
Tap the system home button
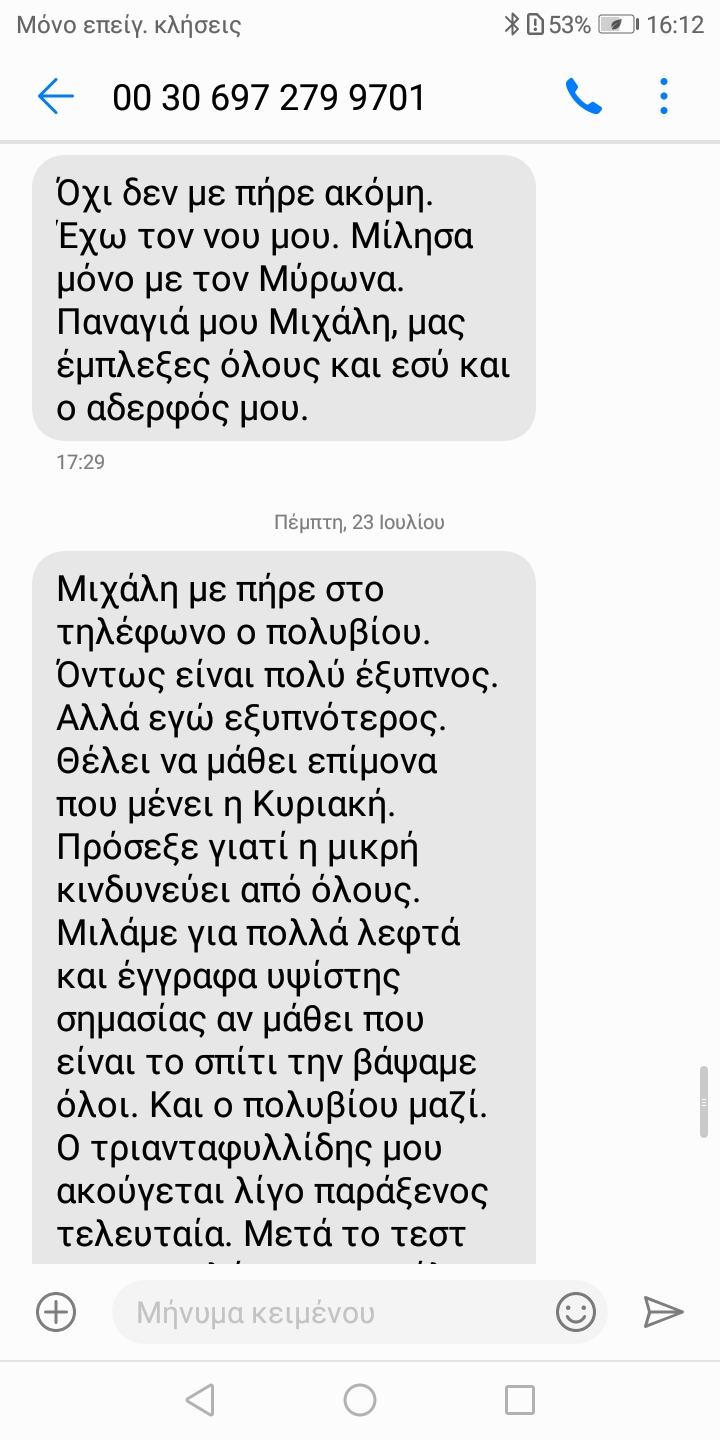pyautogui.click(x=360, y=1399)
